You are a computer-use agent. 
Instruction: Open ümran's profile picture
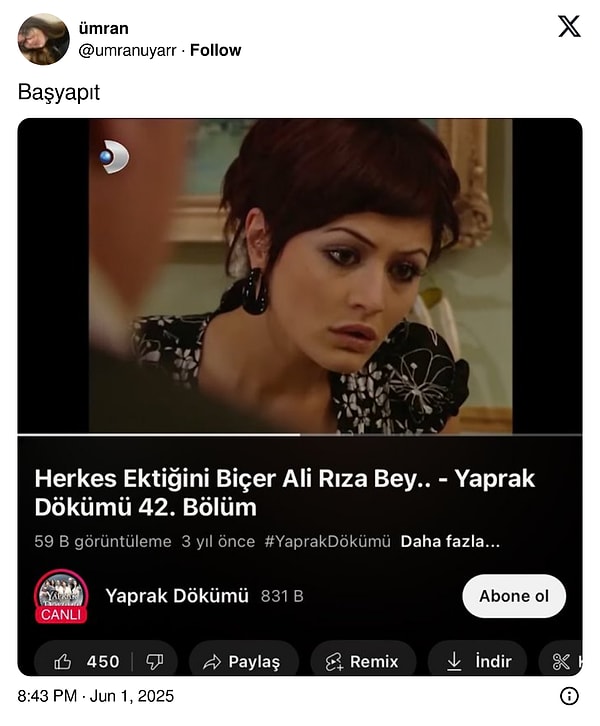point(43,40)
